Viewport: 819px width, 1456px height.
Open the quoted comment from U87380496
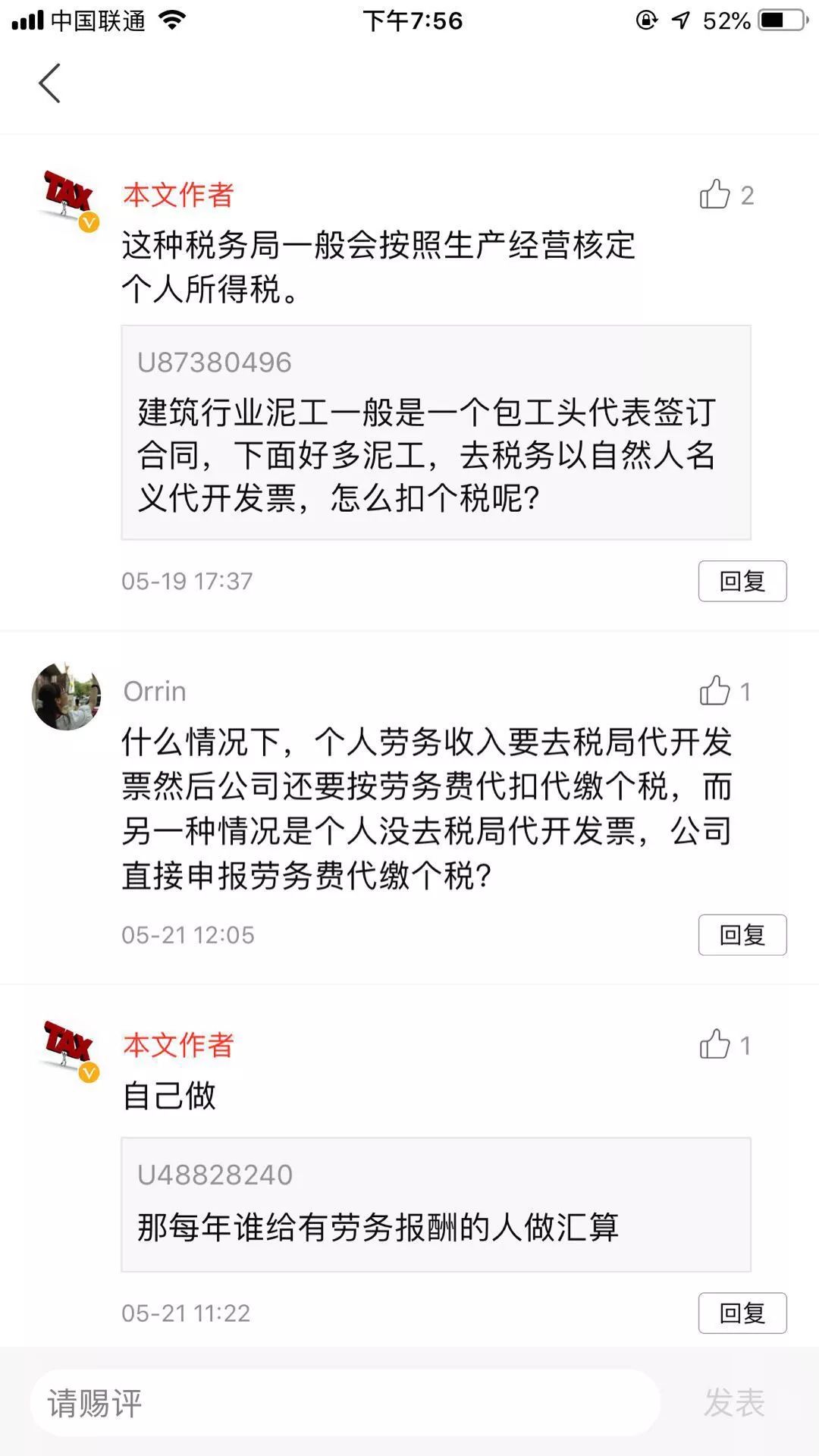click(x=435, y=432)
